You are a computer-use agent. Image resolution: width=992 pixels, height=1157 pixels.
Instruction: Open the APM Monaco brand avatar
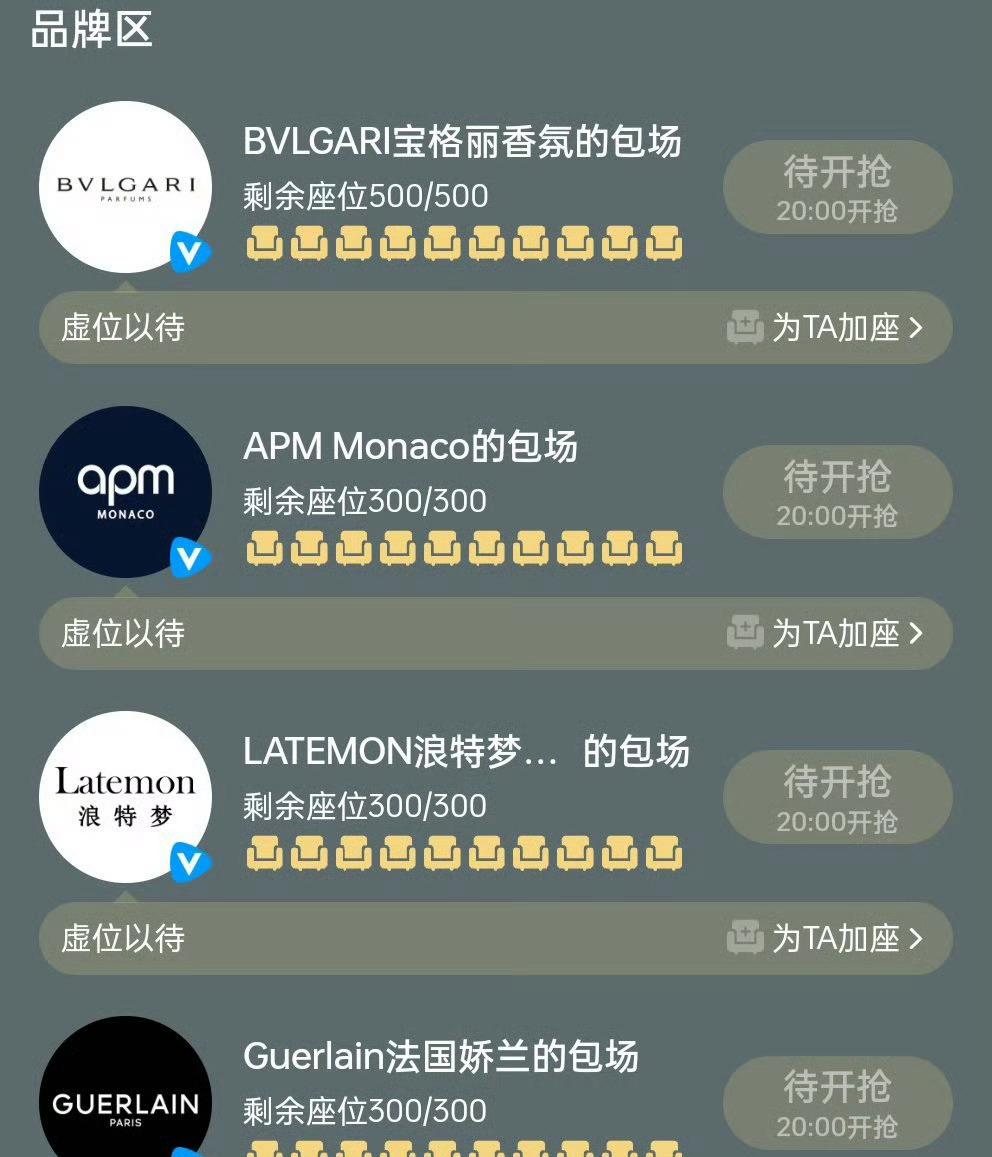[x=125, y=492]
